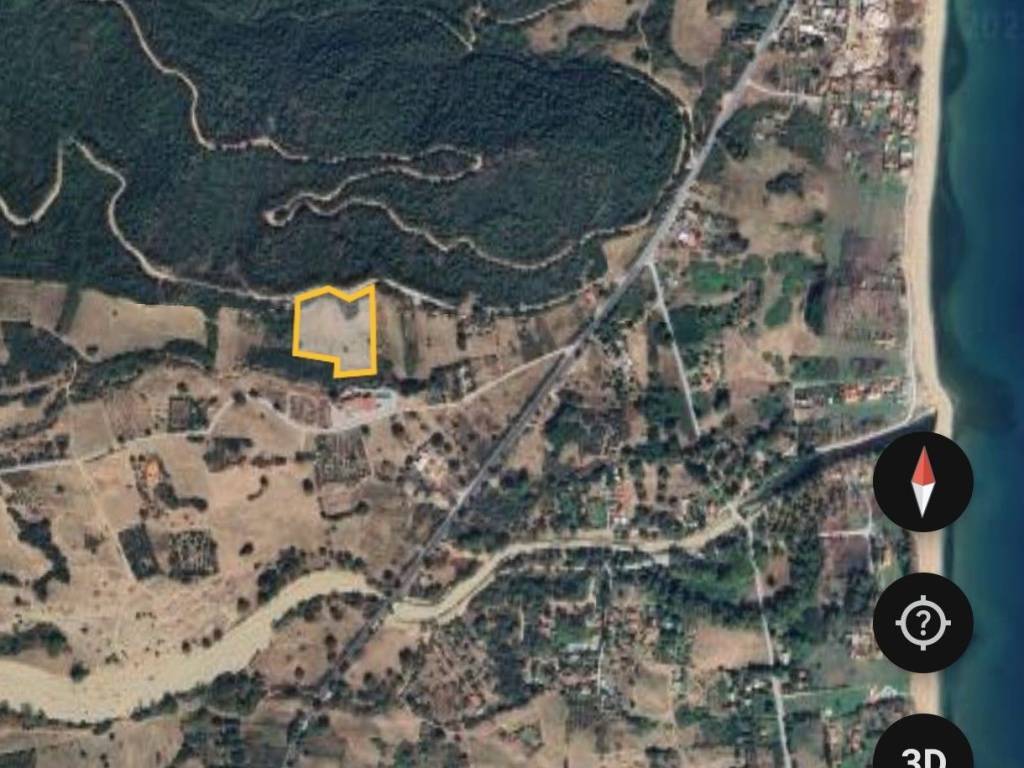Screen dimensions: 1024x768
Task: Switch to 3D view
Action: coord(922,748)
